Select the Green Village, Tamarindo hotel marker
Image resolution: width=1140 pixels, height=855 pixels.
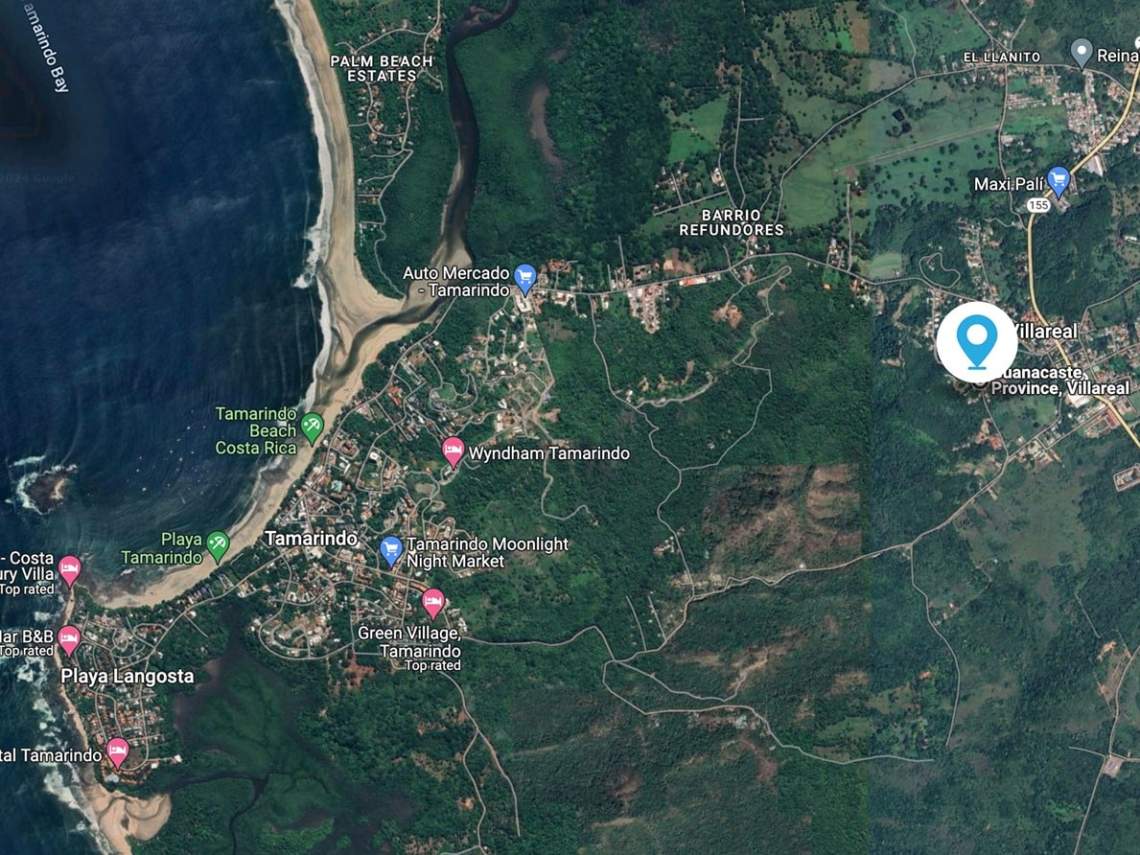(x=433, y=603)
